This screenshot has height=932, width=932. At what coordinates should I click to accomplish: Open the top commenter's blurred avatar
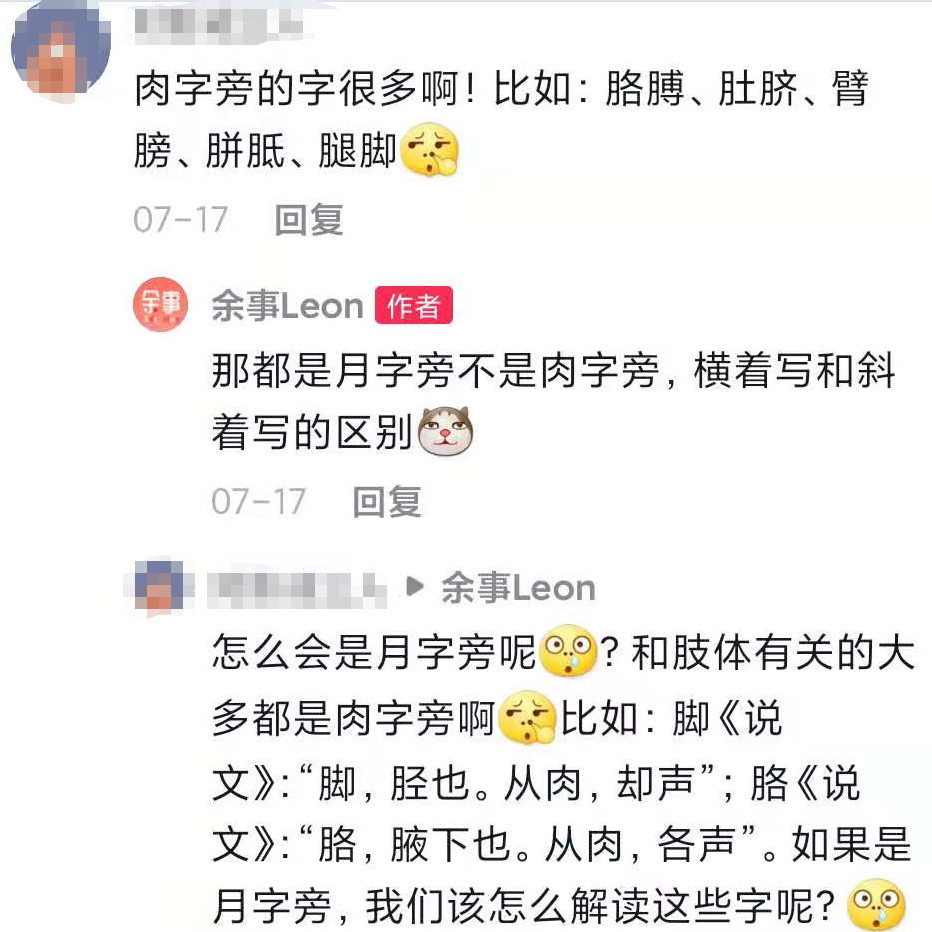point(61,50)
